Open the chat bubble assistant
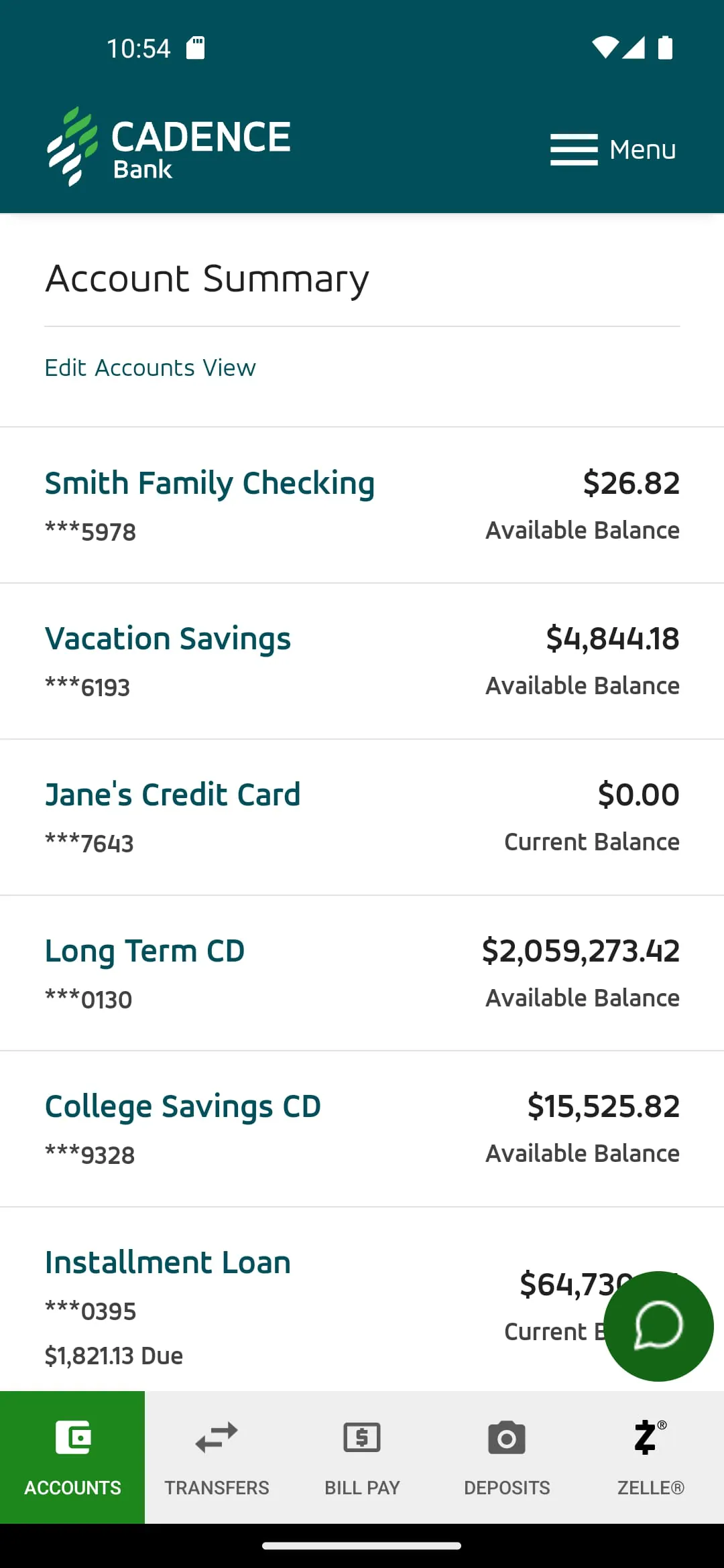724x1568 pixels. point(658,1327)
